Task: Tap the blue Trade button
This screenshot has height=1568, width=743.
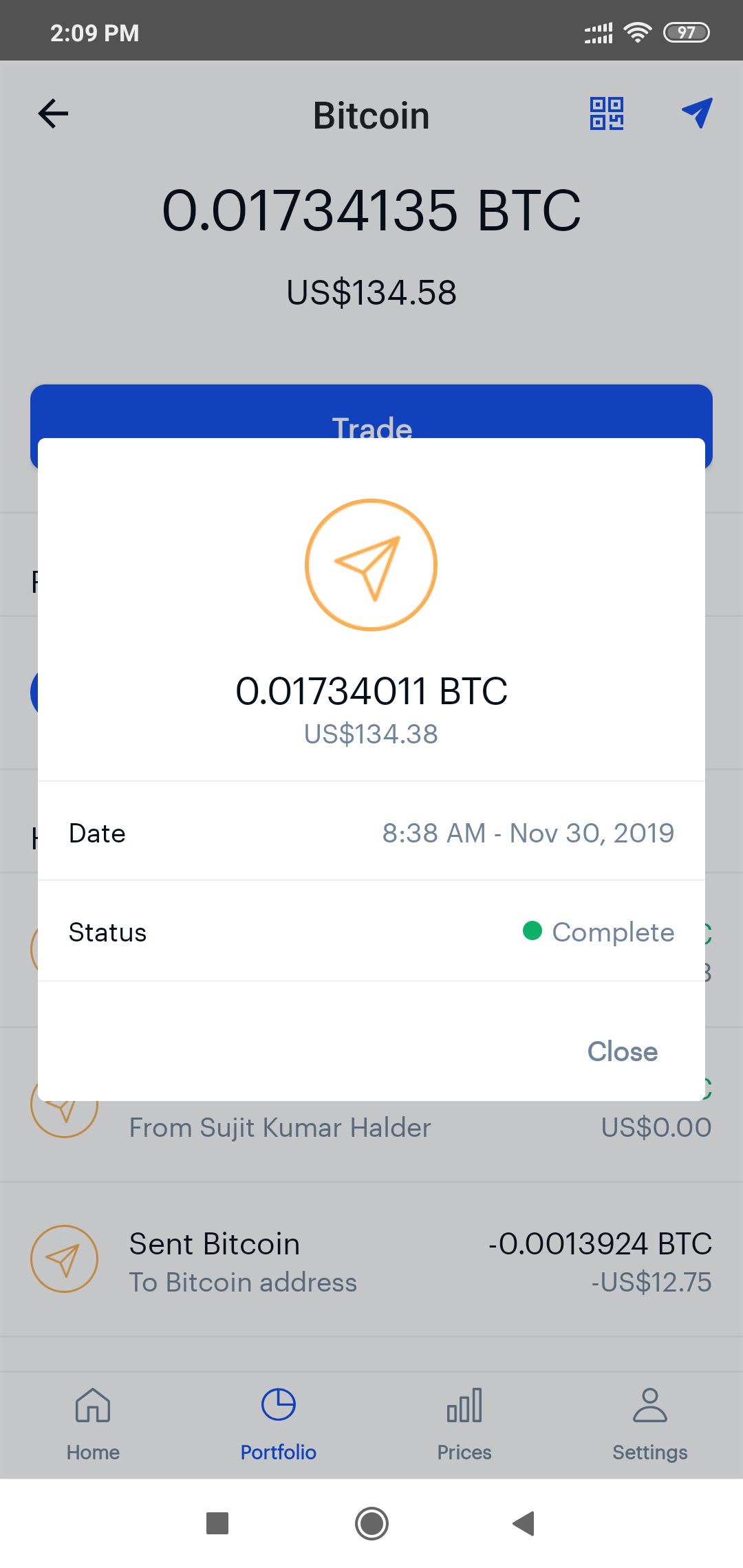Action: (371, 413)
